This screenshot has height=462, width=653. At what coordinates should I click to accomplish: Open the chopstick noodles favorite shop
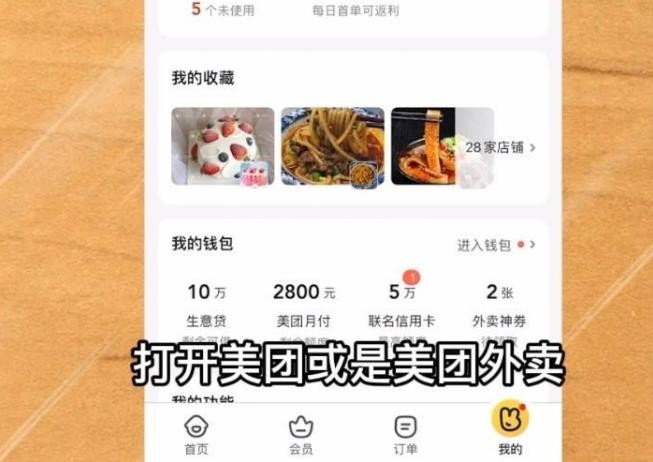pos(428,146)
